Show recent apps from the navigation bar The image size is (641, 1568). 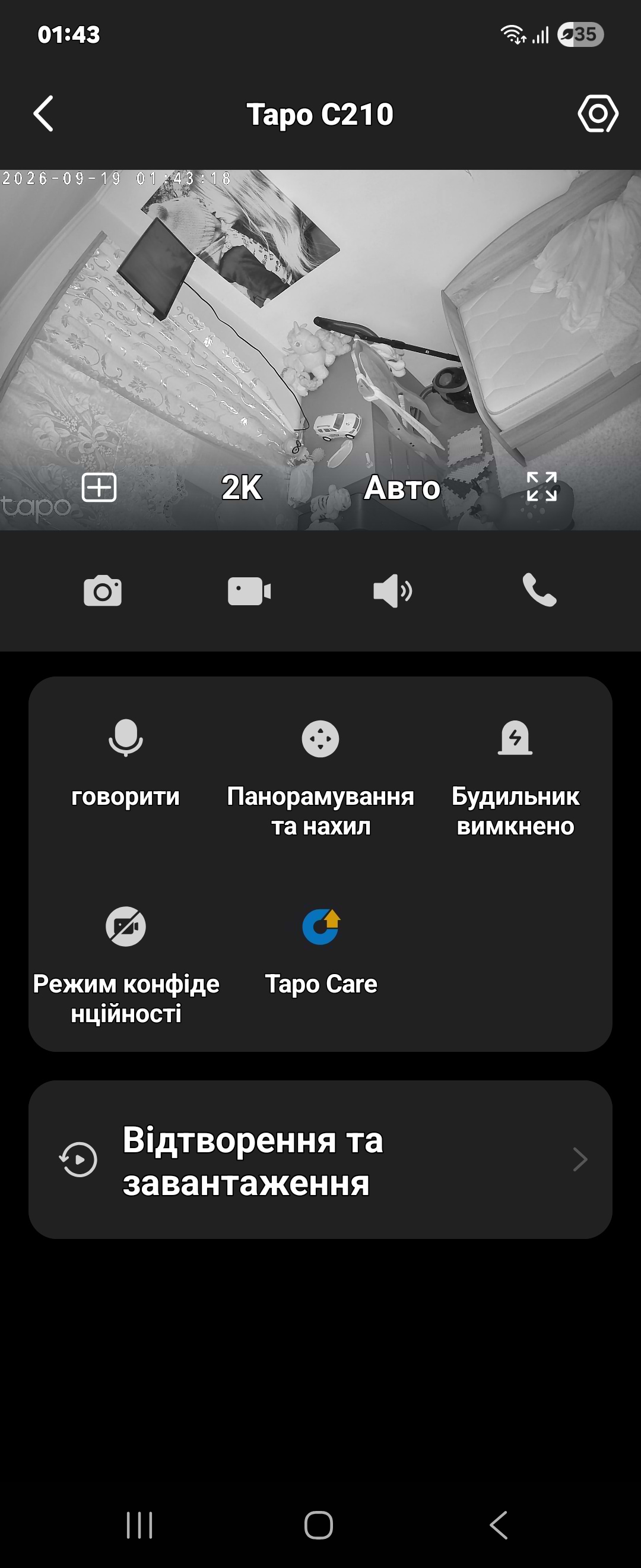coord(139,1525)
